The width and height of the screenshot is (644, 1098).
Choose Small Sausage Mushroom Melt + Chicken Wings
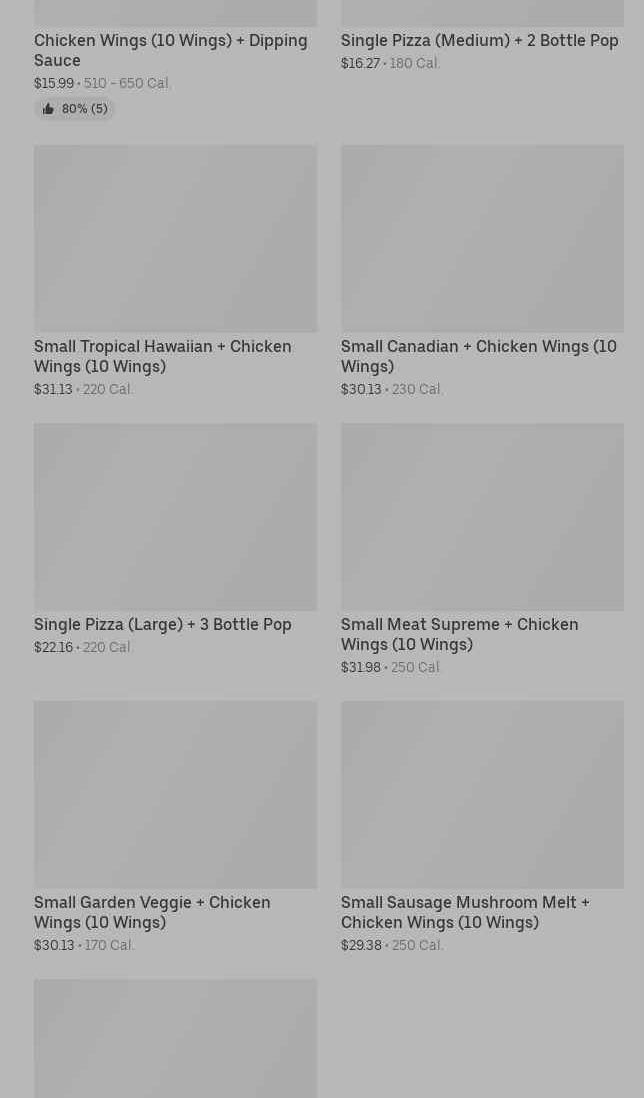(482, 796)
